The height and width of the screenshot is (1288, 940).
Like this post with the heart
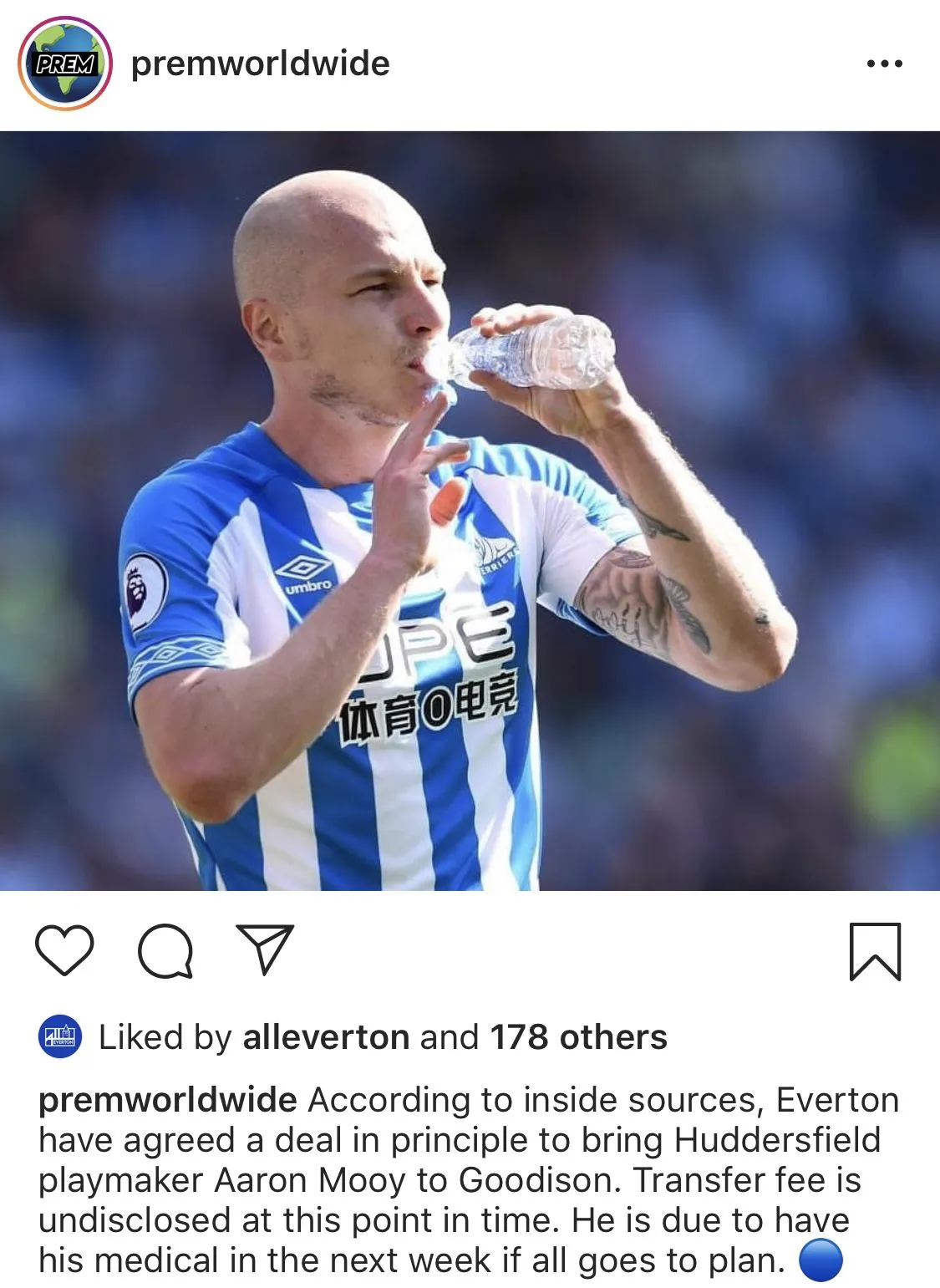click(64, 950)
